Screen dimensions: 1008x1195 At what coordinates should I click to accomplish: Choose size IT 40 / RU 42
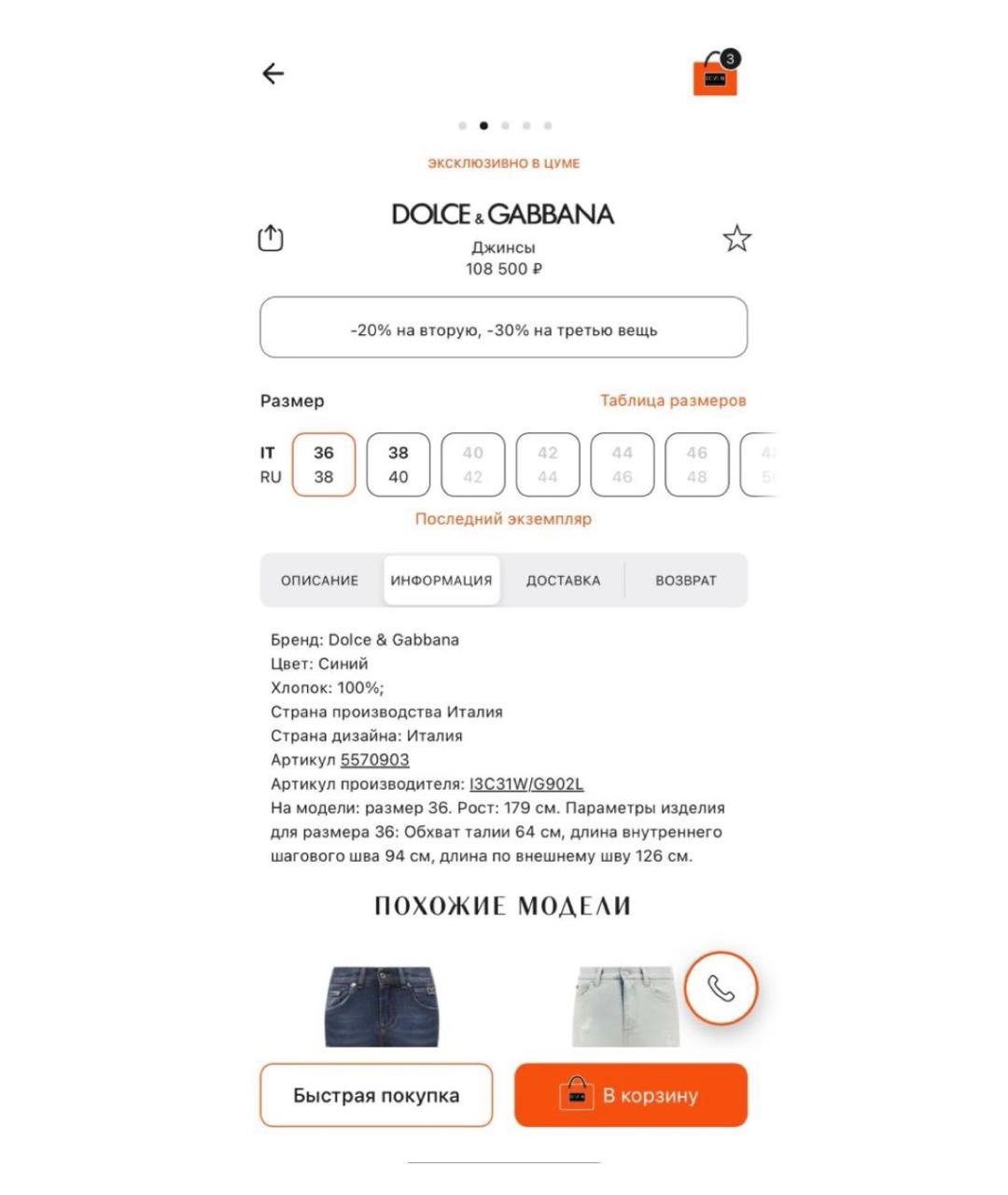pos(473,464)
